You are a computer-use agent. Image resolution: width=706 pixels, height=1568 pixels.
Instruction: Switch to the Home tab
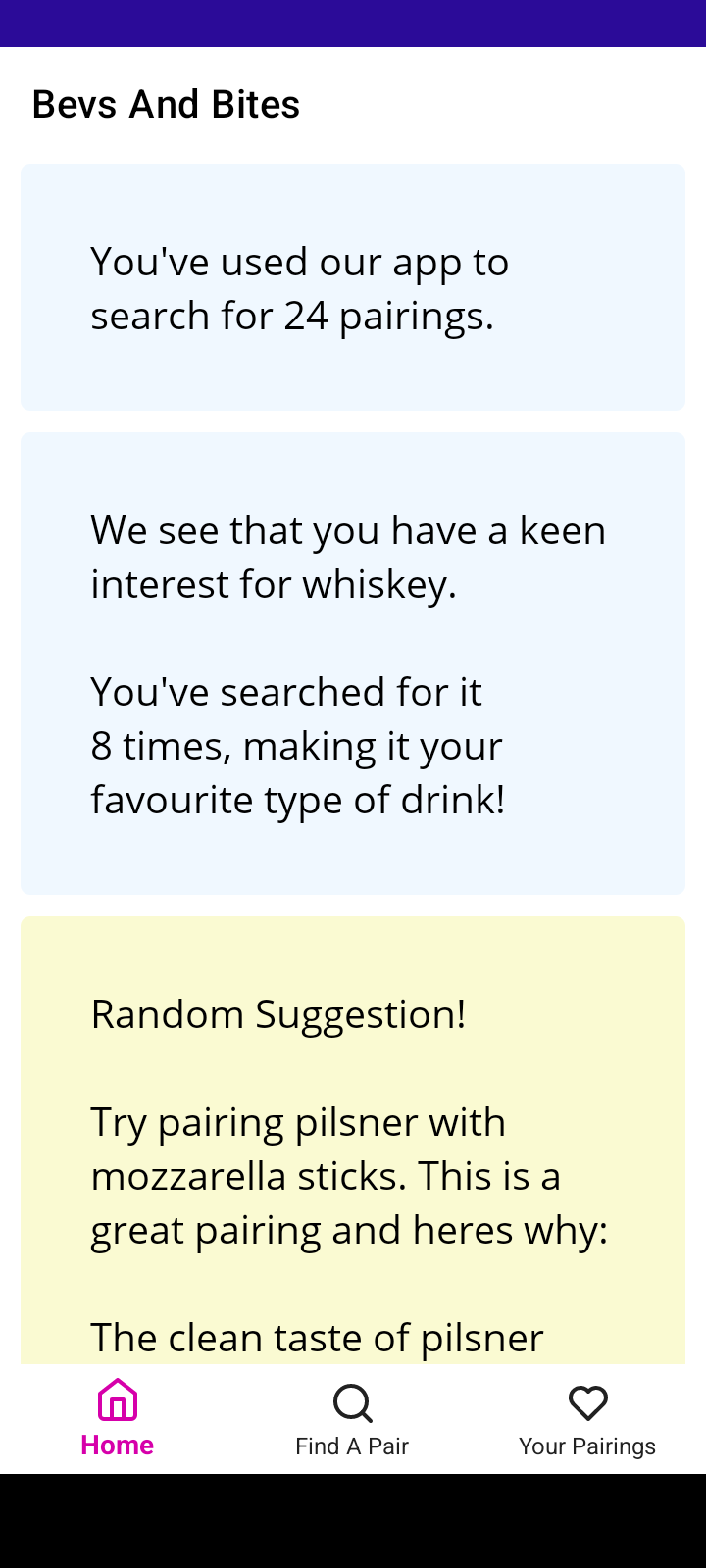(x=118, y=1417)
